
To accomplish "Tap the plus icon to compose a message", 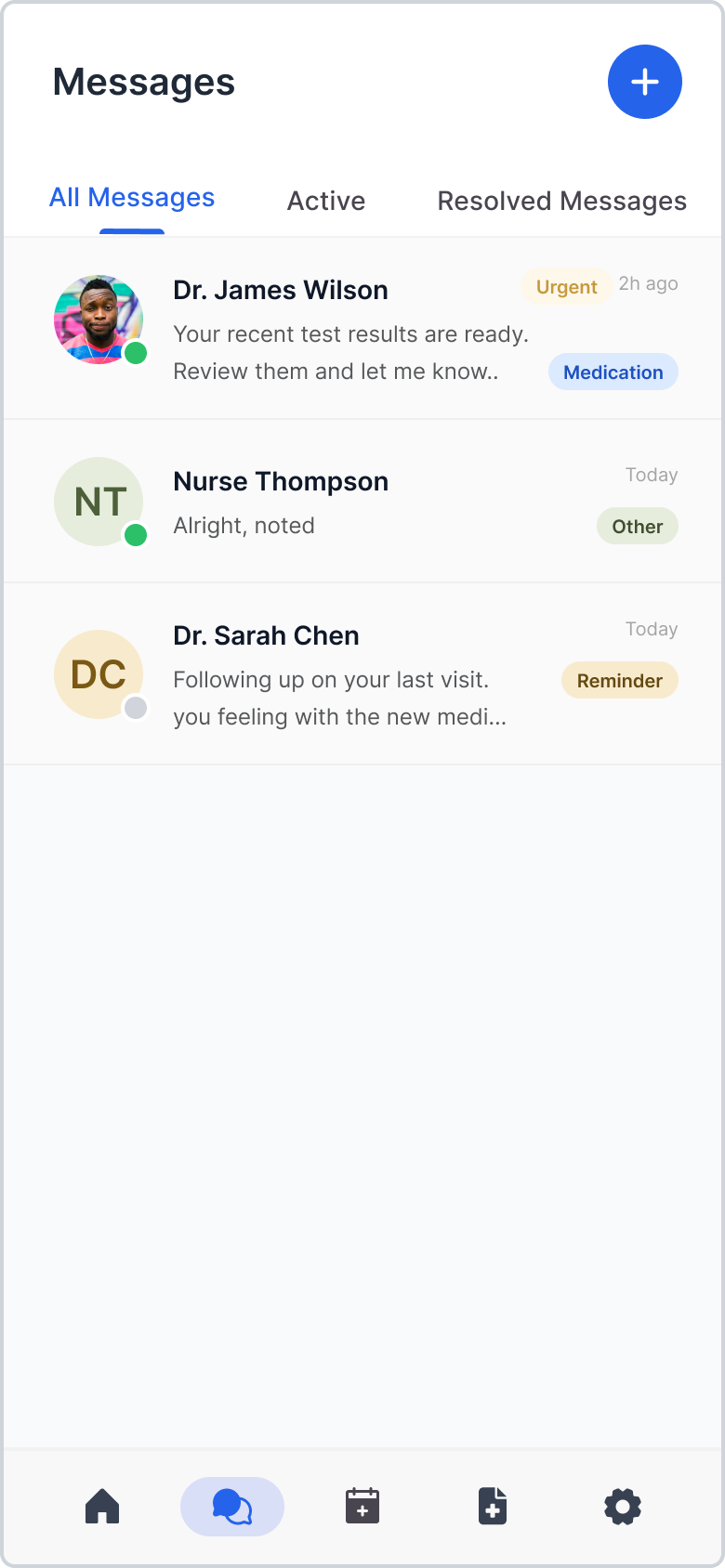I will (x=644, y=82).
